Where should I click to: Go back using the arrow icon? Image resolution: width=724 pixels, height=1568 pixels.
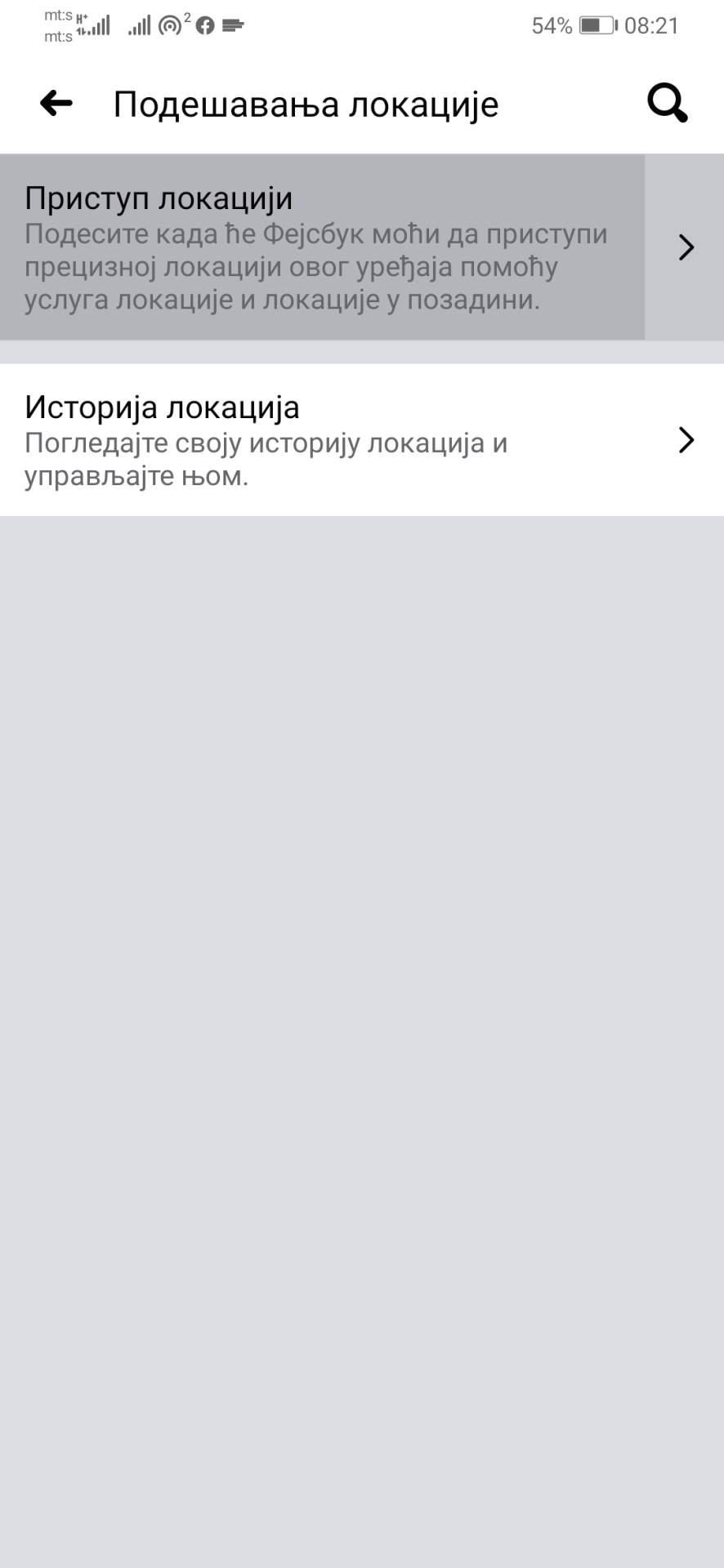(56, 103)
